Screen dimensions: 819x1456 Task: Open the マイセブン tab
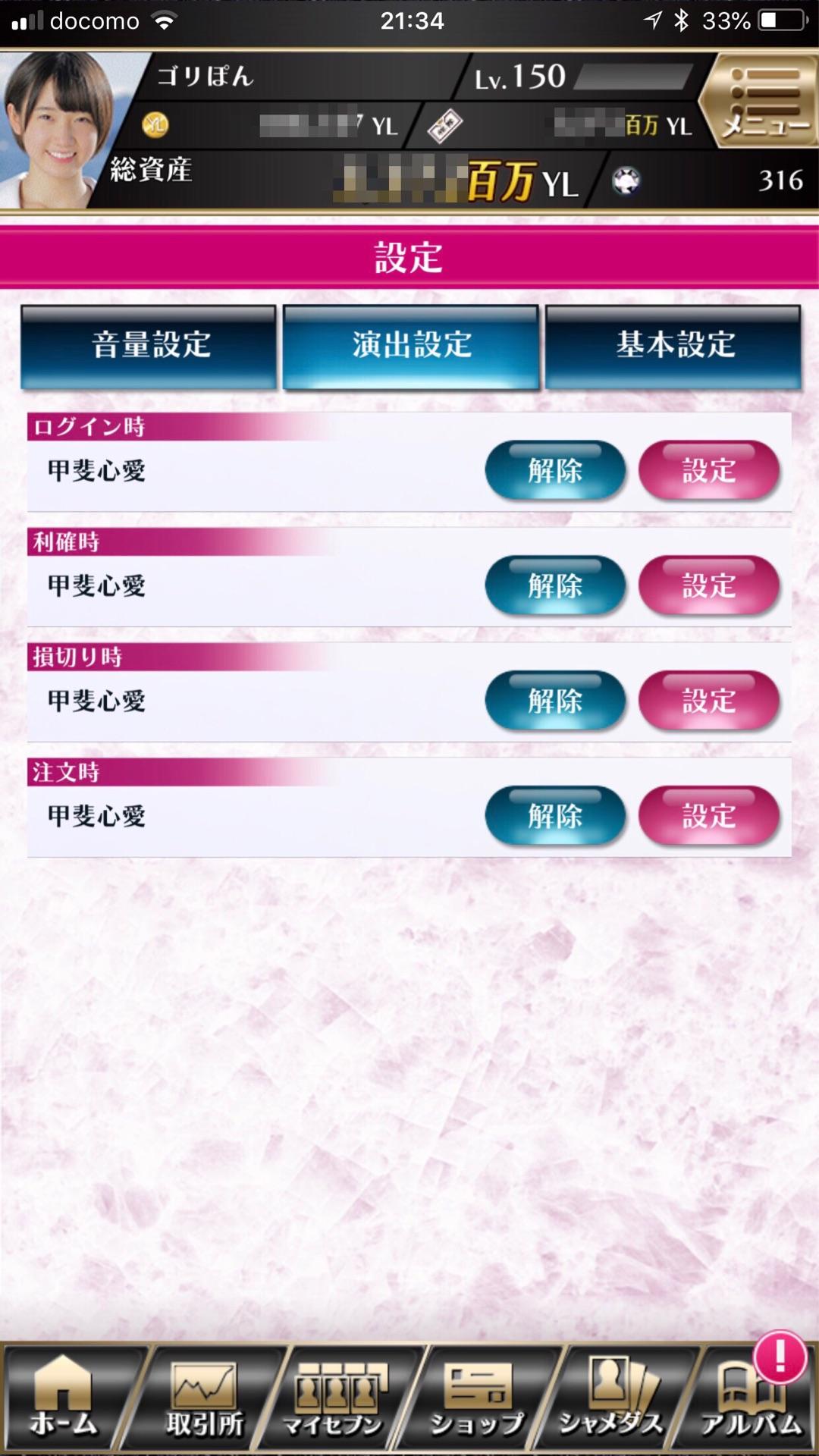[x=334, y=1399]
